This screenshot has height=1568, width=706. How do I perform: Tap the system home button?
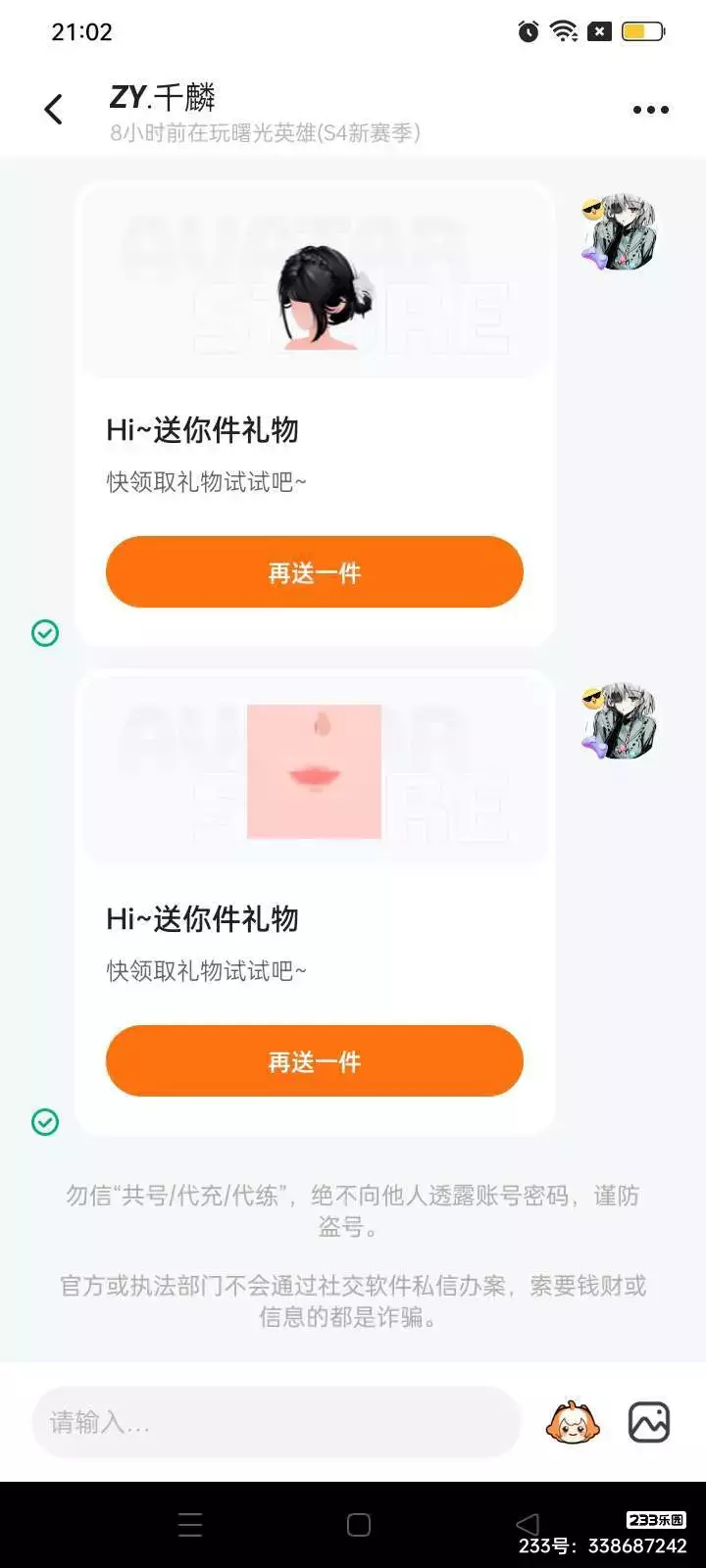coord(359,1525)
